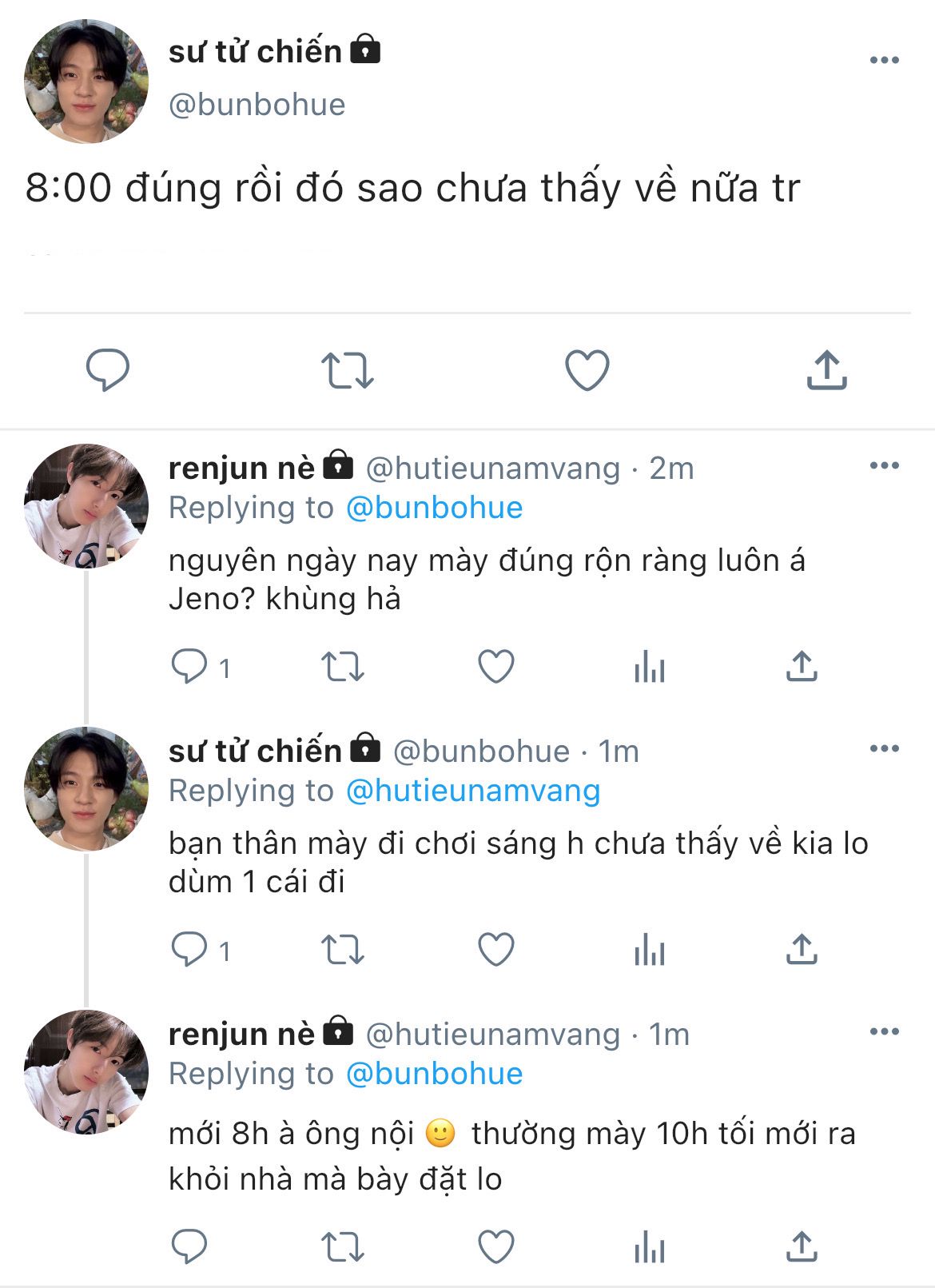Open the @hutieunamvang mention link
The image size is (935, 1288).
coord(472,792)
